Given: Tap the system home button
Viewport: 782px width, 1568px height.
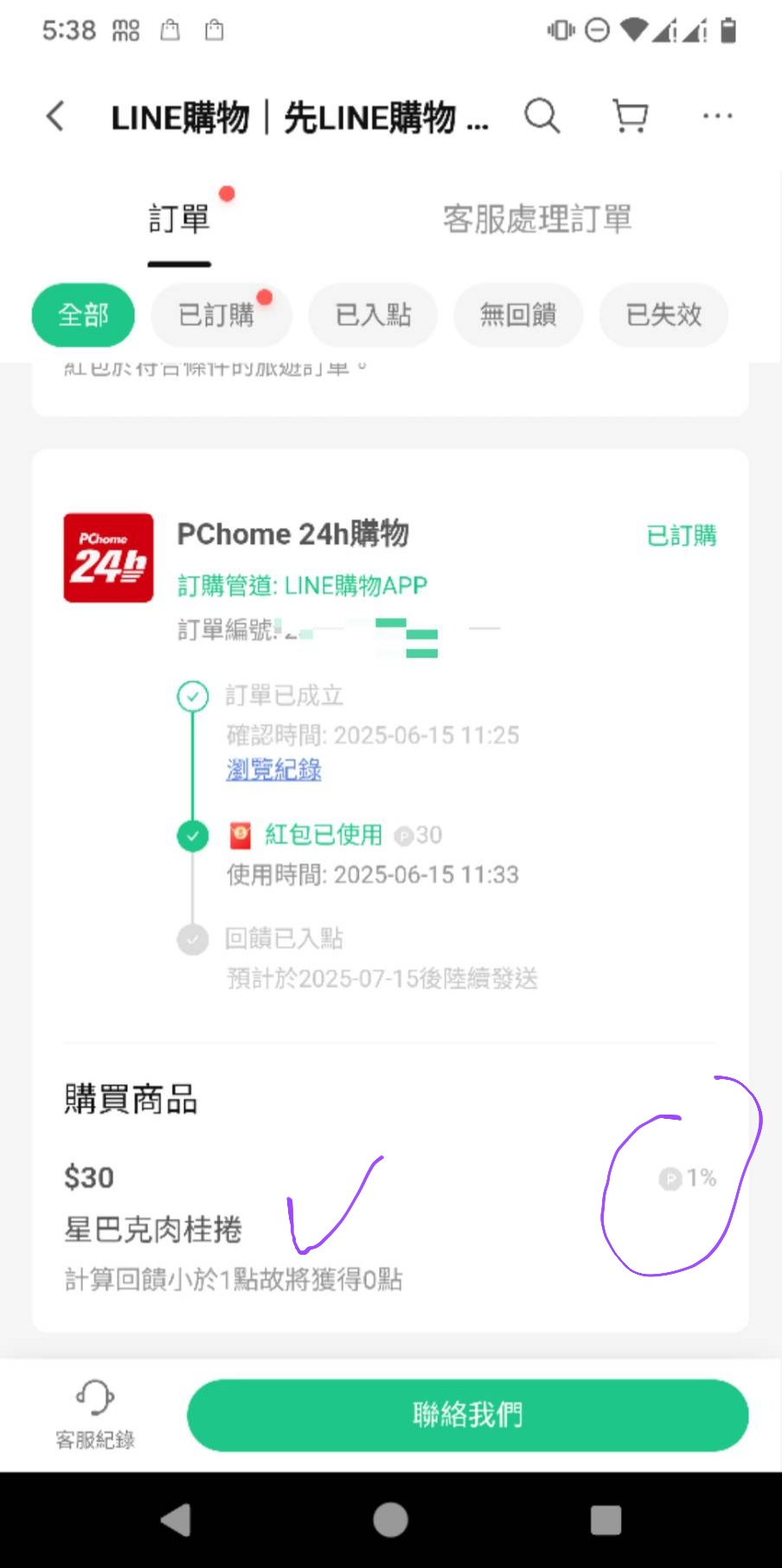Looking at the screenshot, I should tap(391, 1520).
